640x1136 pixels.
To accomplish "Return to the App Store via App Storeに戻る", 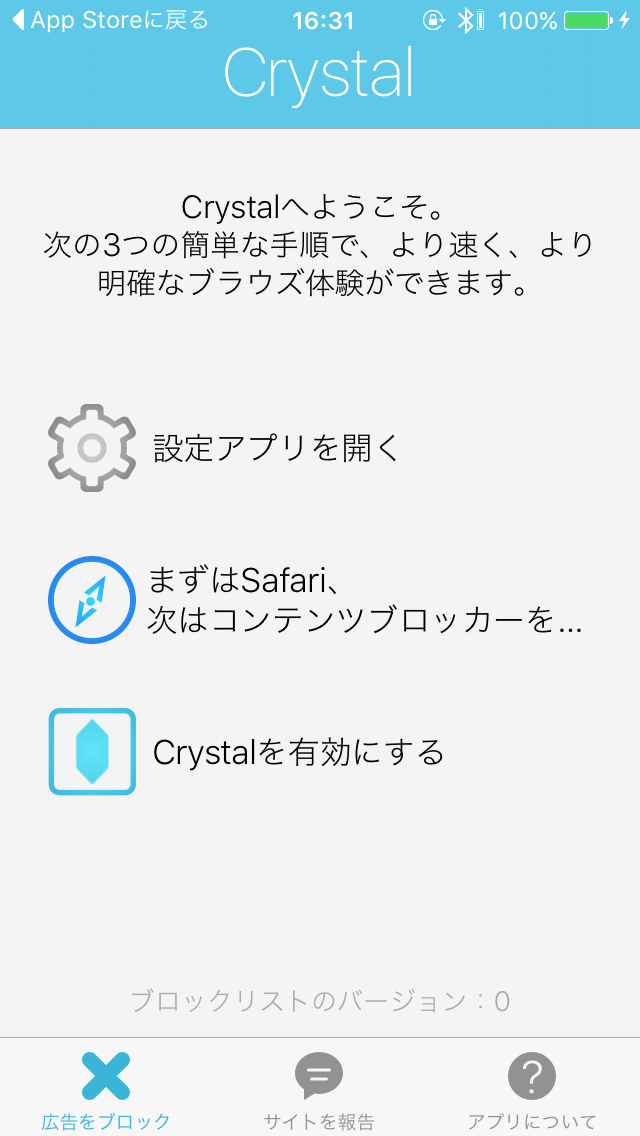I will tap(110, 20).
